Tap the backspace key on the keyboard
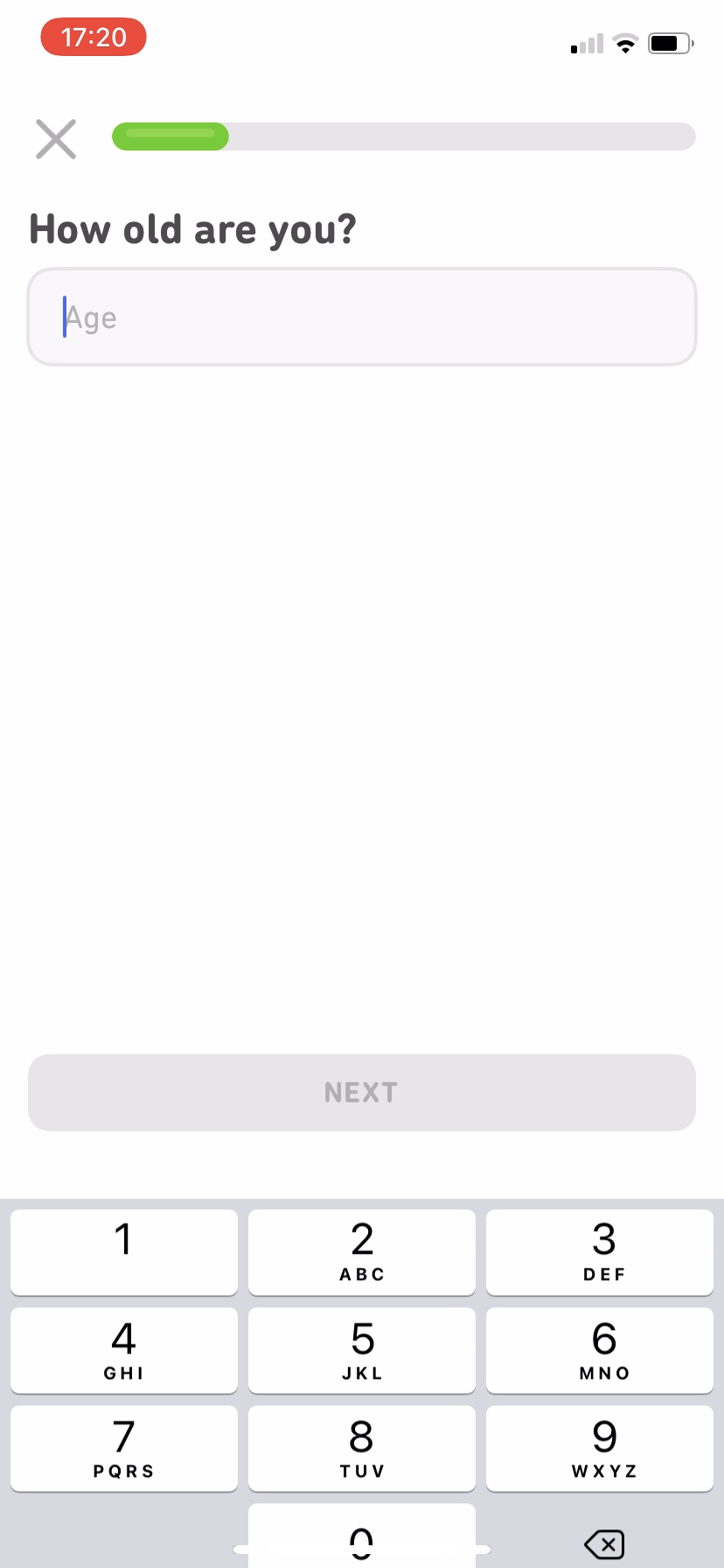The height and width of the screenshot is (1568, 724). point(603,1543)
